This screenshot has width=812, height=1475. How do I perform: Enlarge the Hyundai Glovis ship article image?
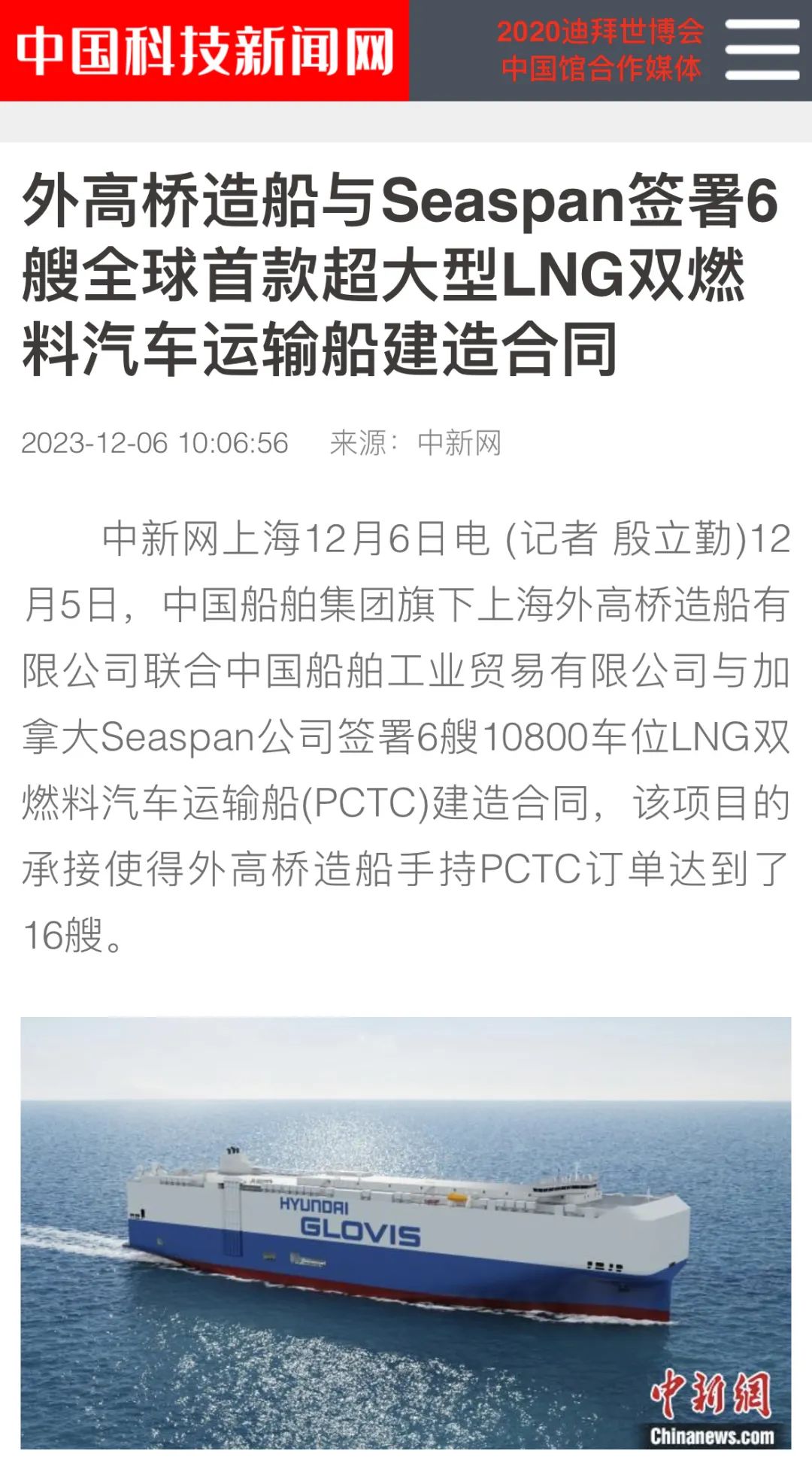click(406, 1232)
